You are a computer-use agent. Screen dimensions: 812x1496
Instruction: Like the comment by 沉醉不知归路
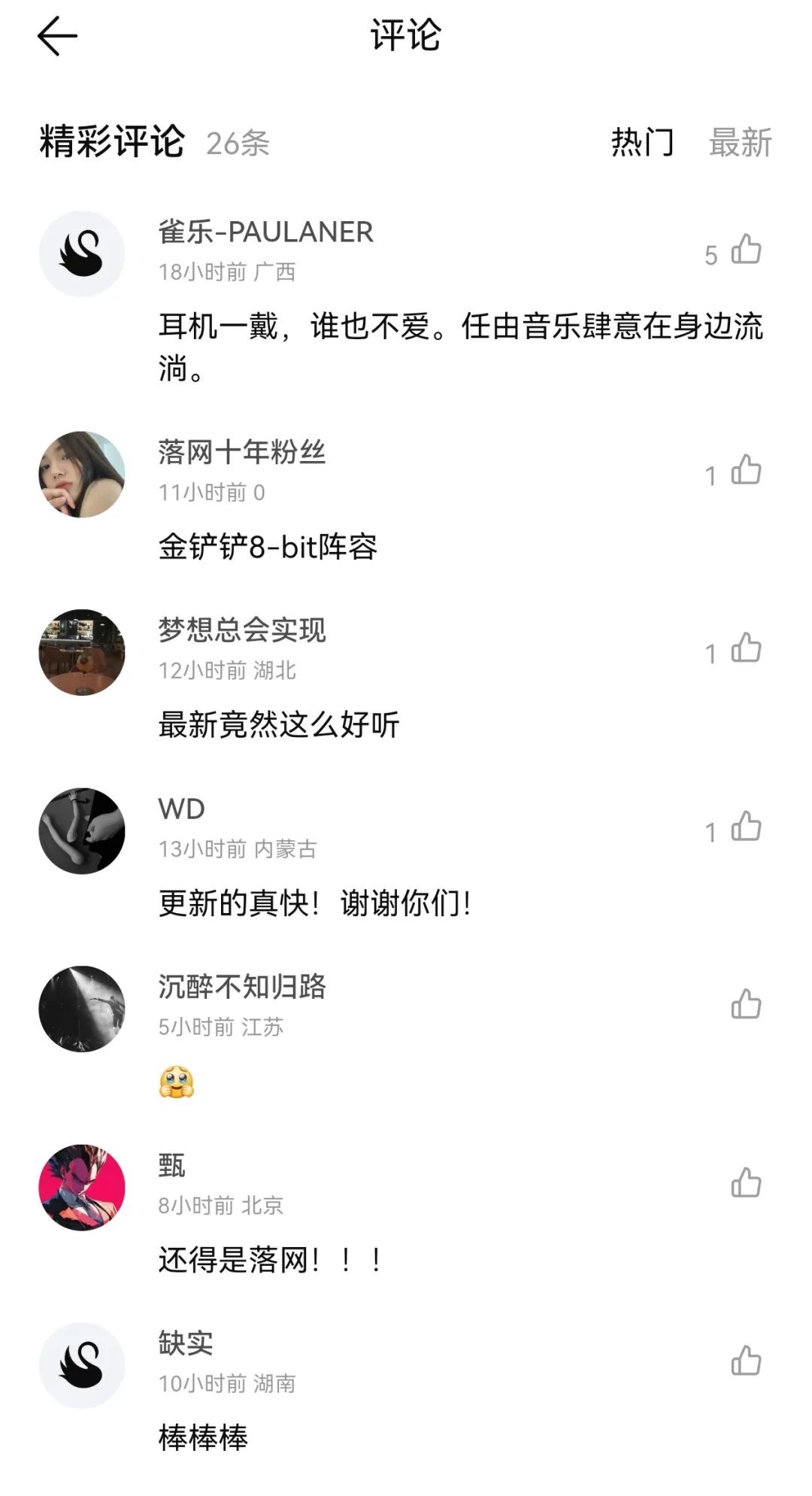pos(746,1005)
